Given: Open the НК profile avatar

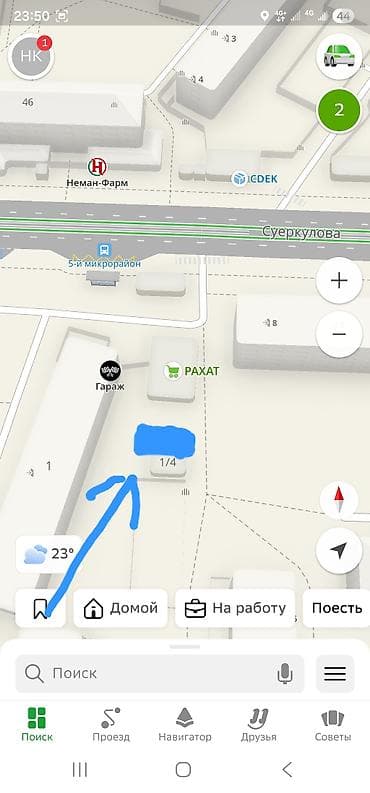Looking at the screenshot, I should click(x=31, y=57).
